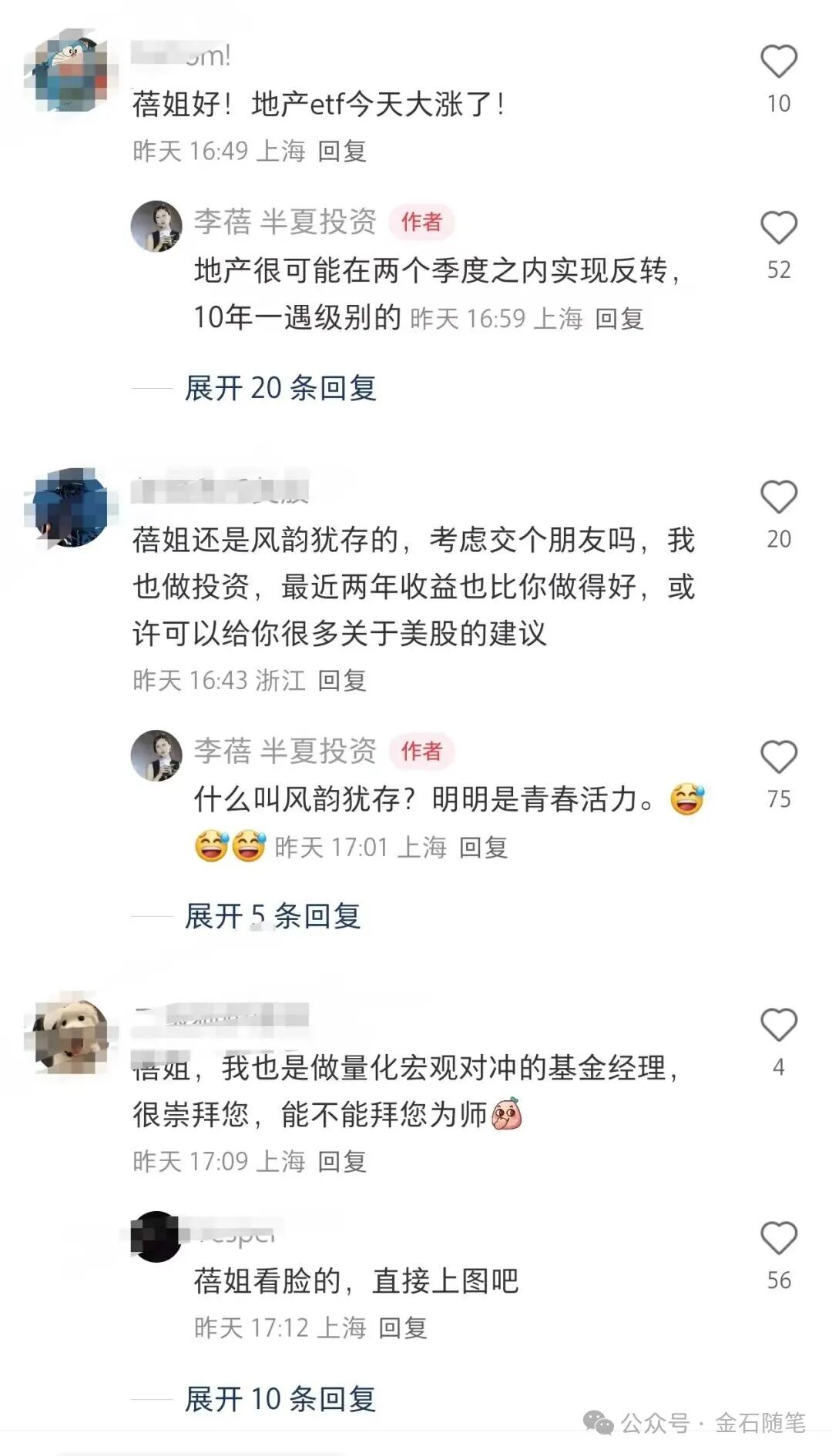Like the 量化宏观对冲 fund manager comment

tap(778, 1026)
